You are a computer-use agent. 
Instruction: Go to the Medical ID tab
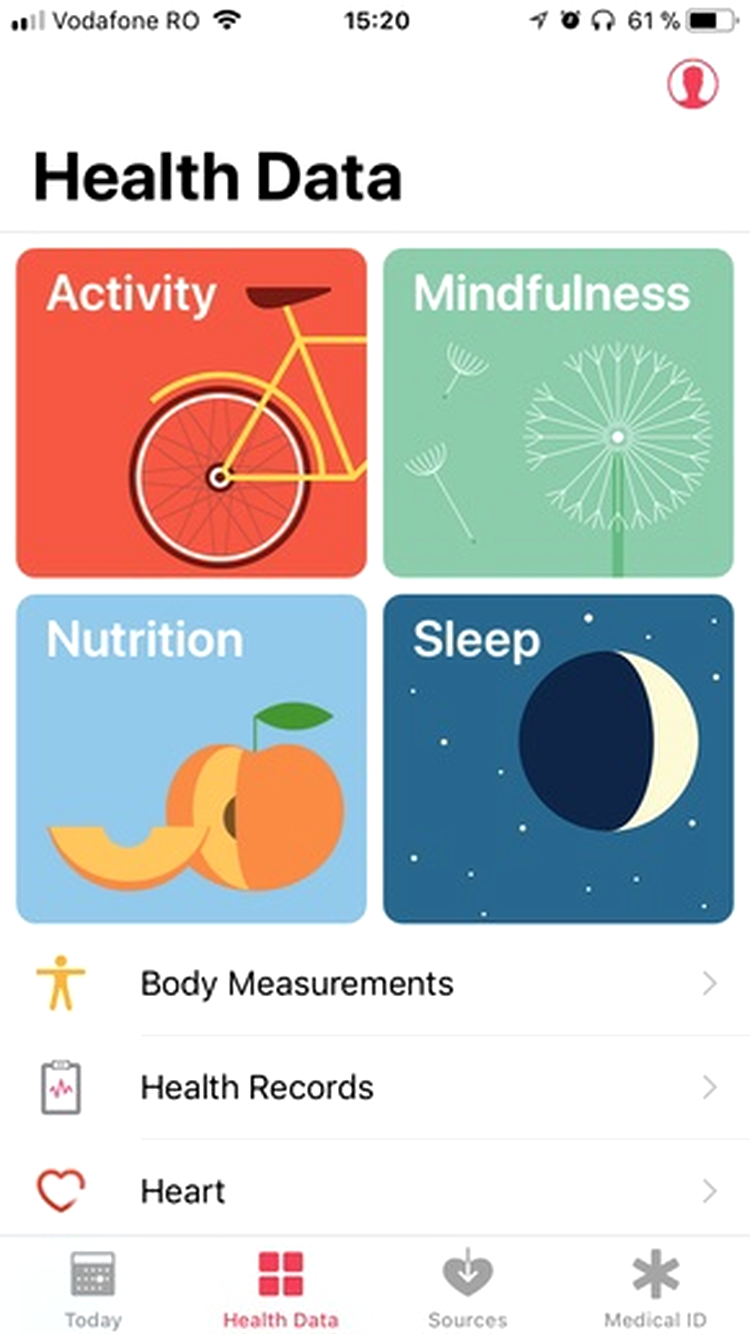pos(656,1289)
